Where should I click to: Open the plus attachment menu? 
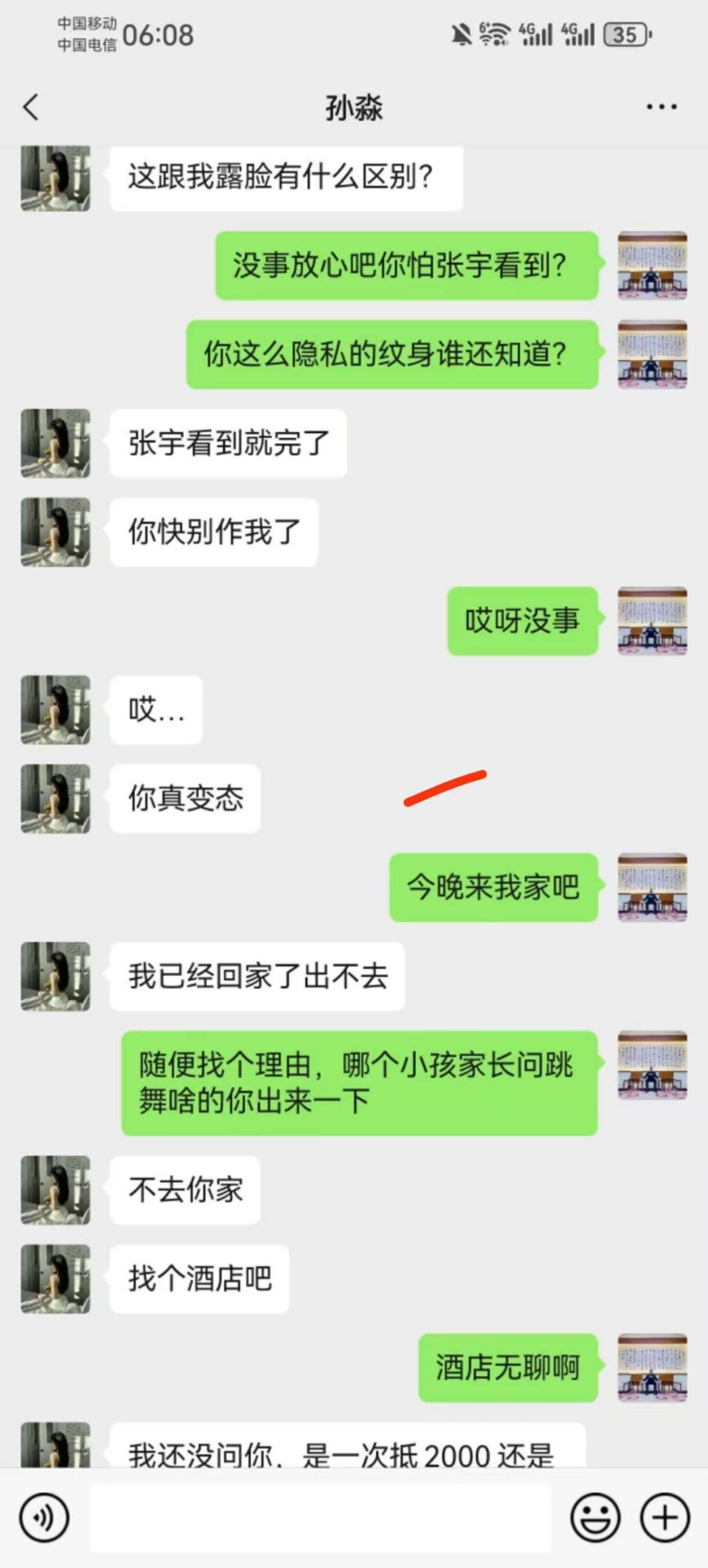(665, 1518)
